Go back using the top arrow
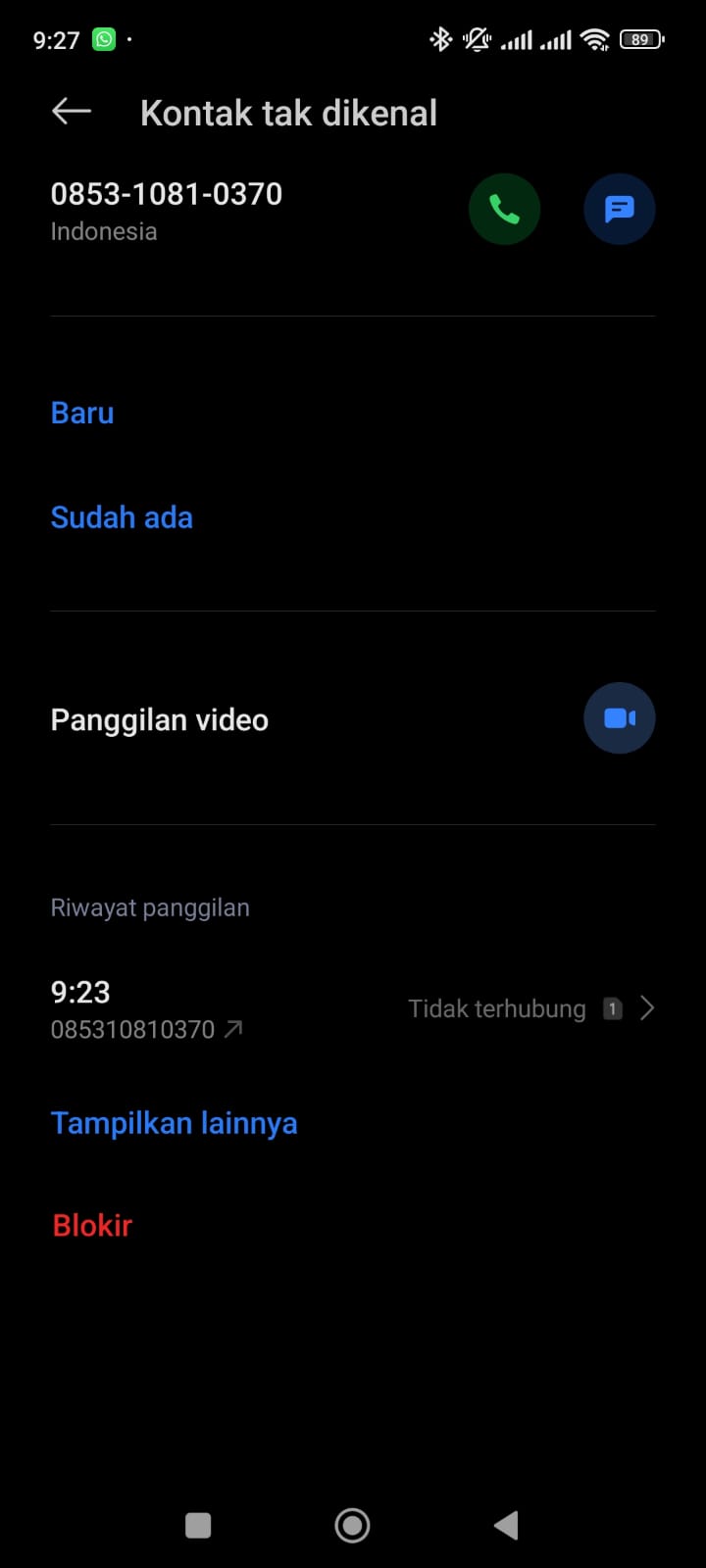This screenshot has height=1568, width=706. click(x=72, y=112)
